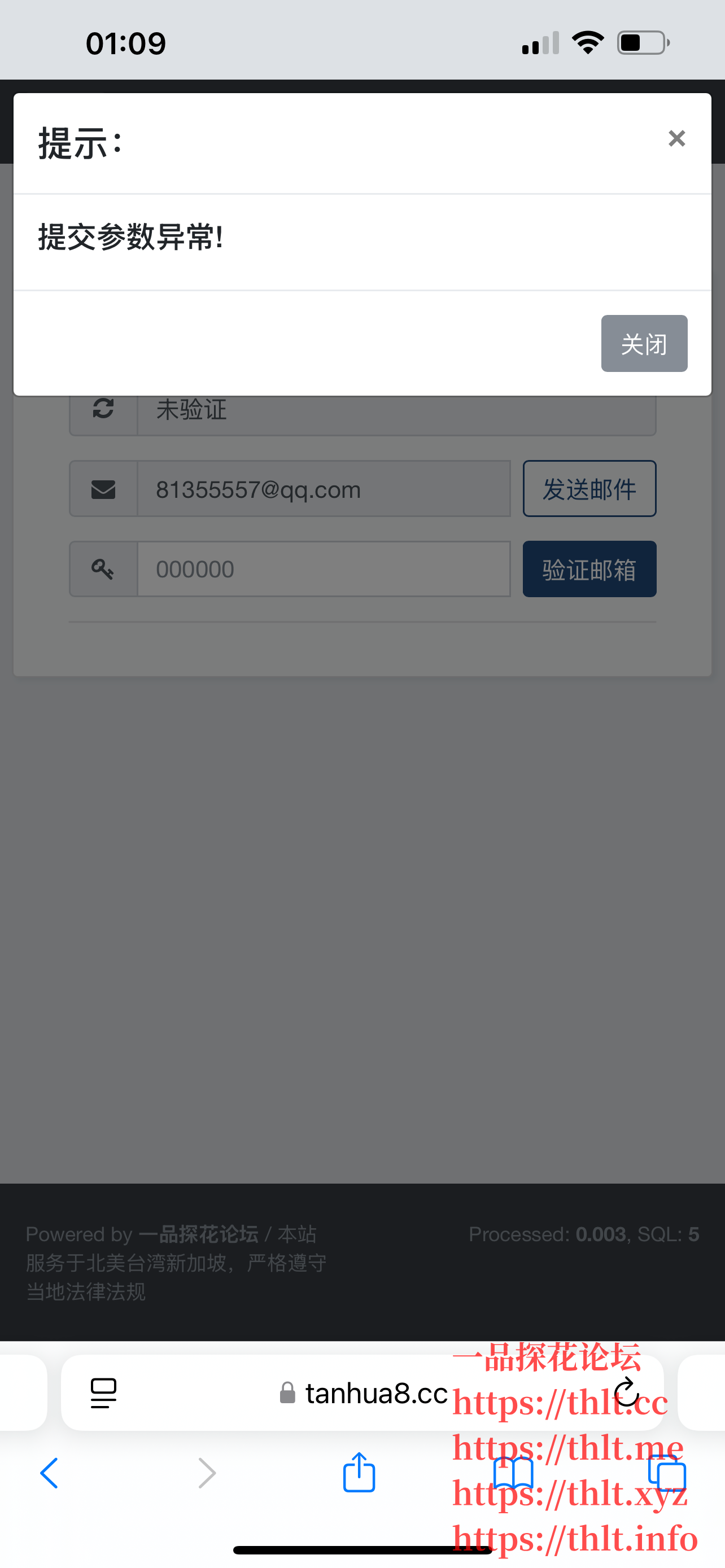Tap the 关闭 button
The width and height of the screenshot is (725, 1568).
pyautogui.click(x=644, y=343)
